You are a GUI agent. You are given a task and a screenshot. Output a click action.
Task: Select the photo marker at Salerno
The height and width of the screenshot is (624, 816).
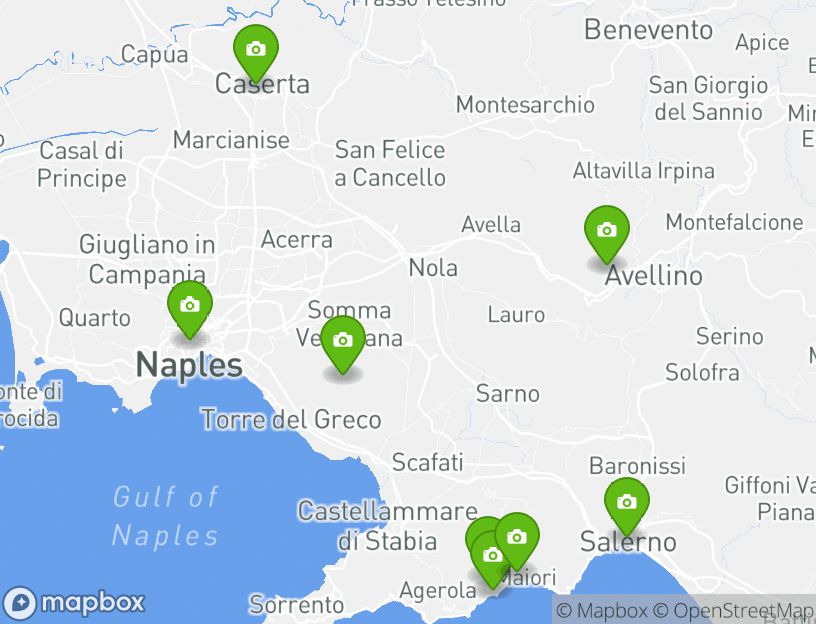pos(626,503)
